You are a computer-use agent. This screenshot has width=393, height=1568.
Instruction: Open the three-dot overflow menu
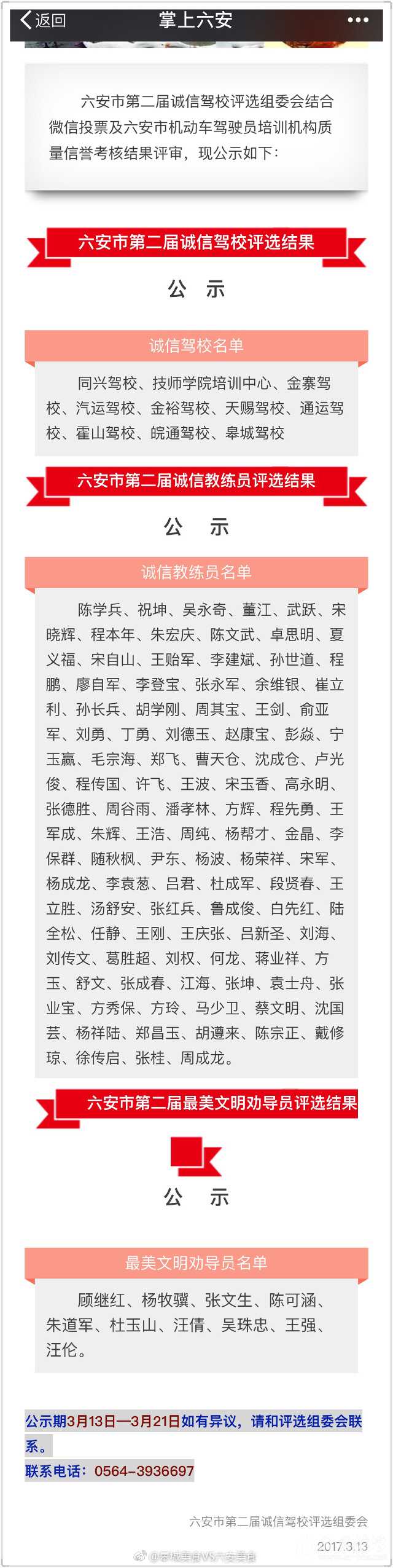coord(358,20)
